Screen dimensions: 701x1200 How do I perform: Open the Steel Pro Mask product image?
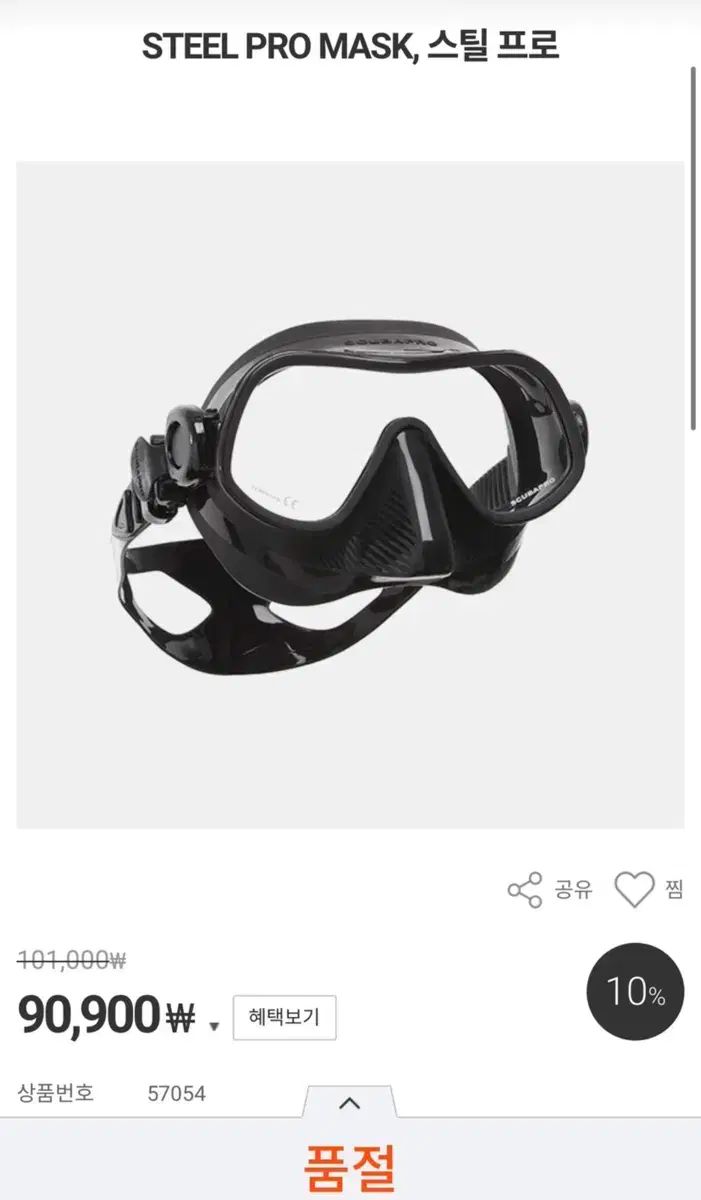[350, 495]
